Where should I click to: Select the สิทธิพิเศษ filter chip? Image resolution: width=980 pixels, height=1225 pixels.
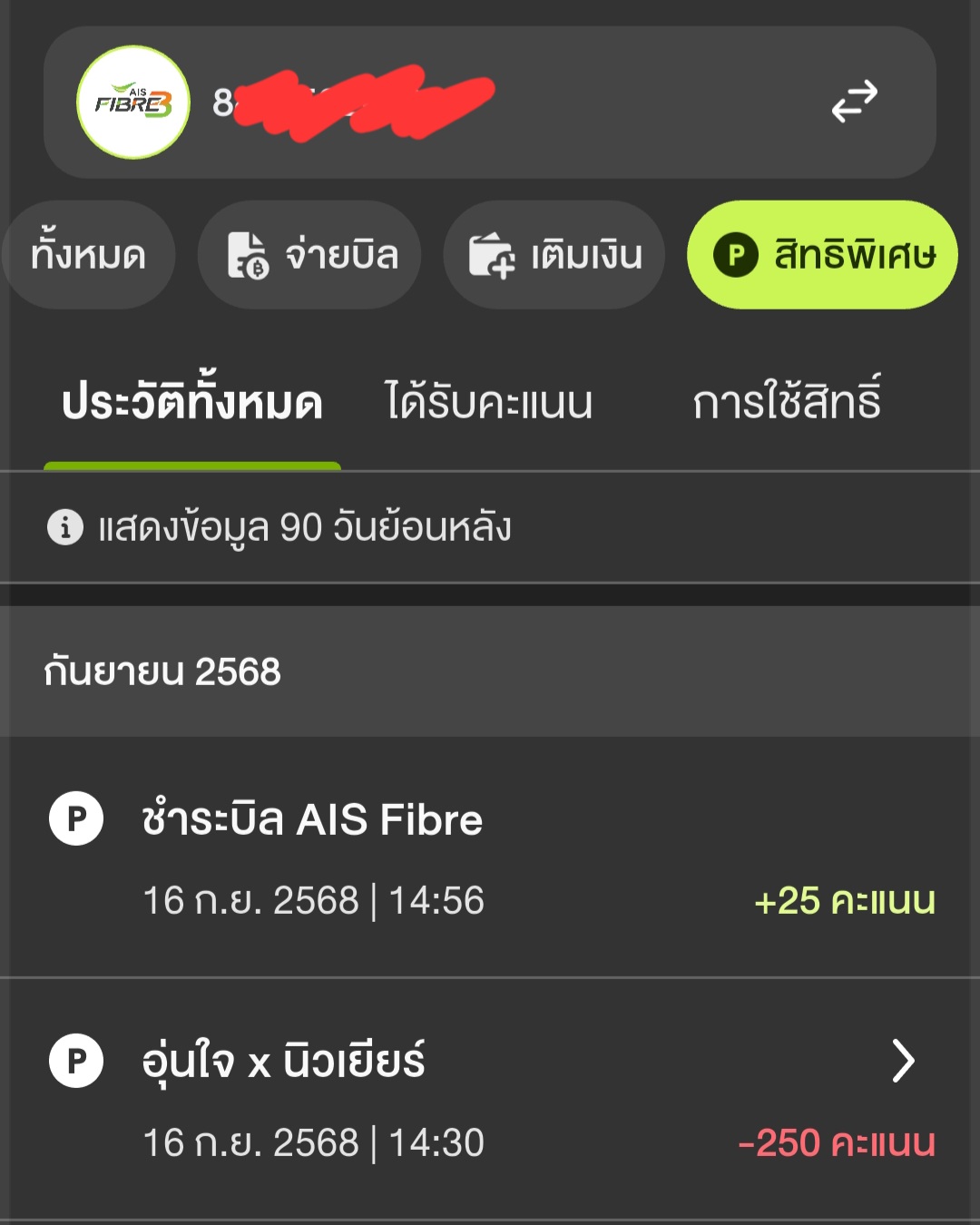point(822,255)
